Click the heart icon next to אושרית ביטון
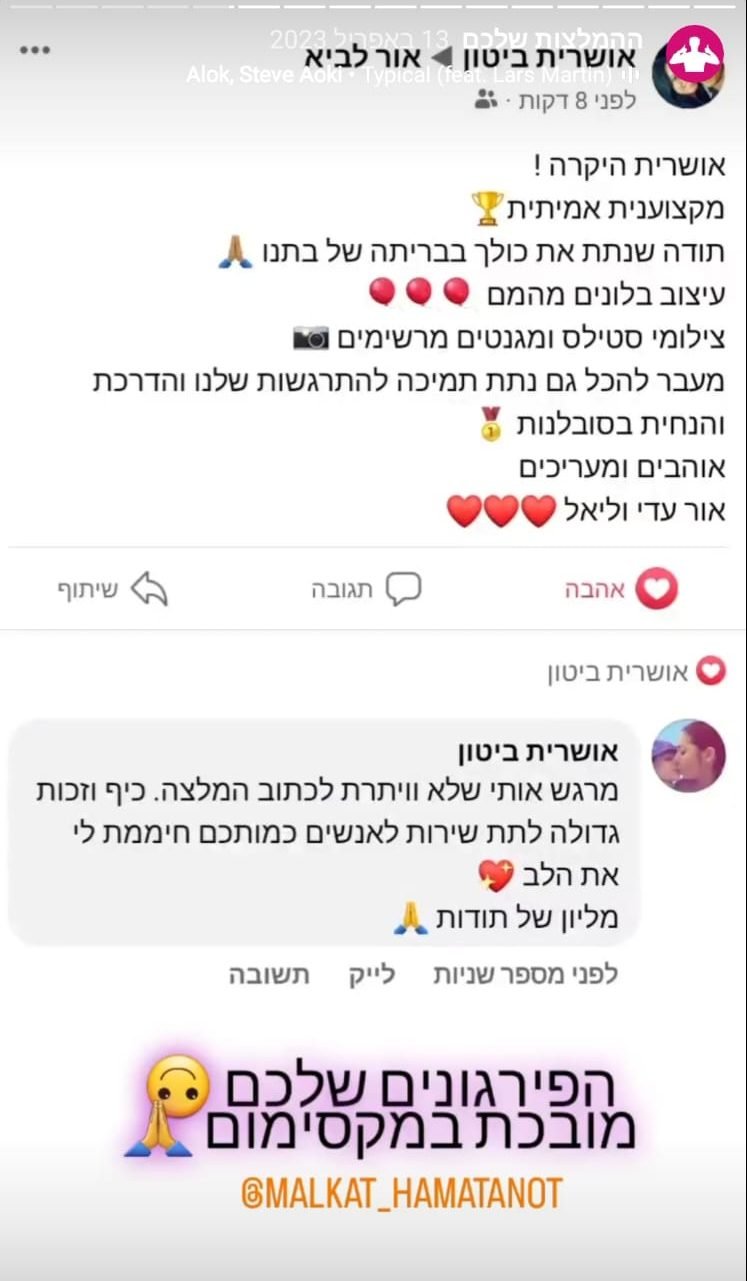 click(x=712, y=671)
